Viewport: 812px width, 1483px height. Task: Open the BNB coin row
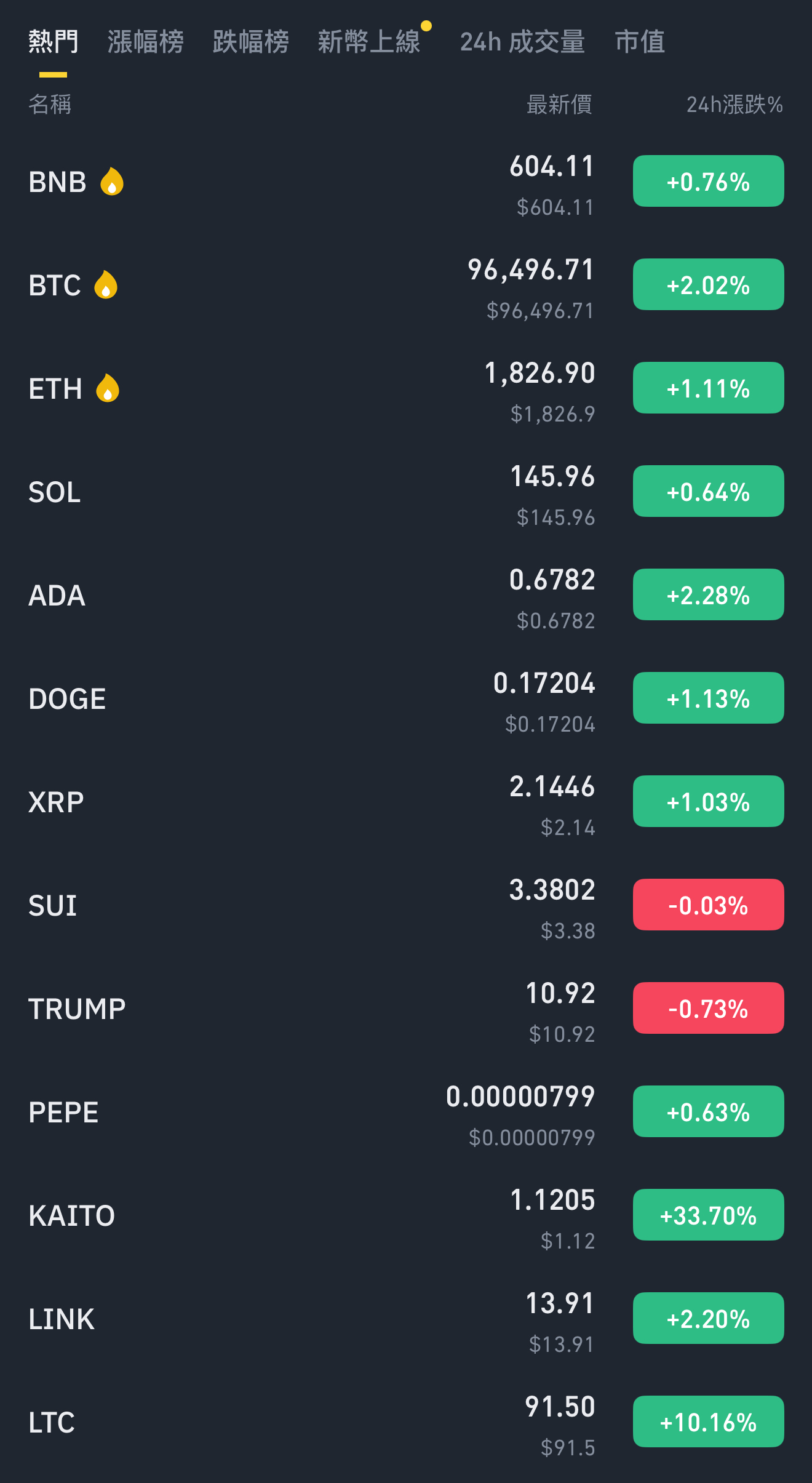pyautogui.click(x=406, y=182)
